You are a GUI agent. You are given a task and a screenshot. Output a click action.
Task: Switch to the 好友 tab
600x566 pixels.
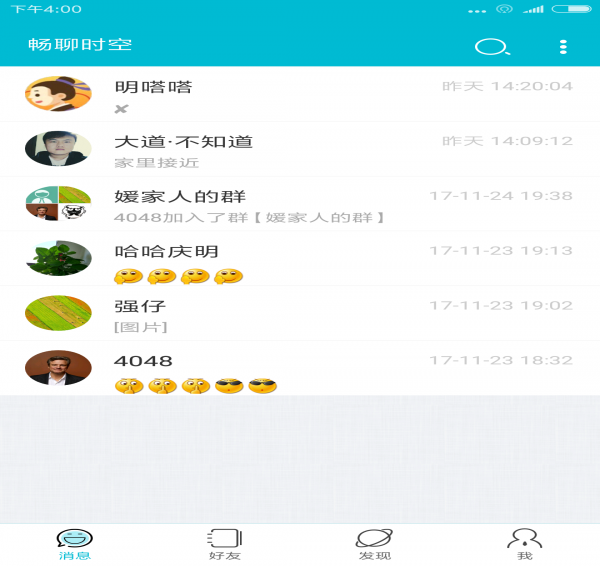click(225, 544)
